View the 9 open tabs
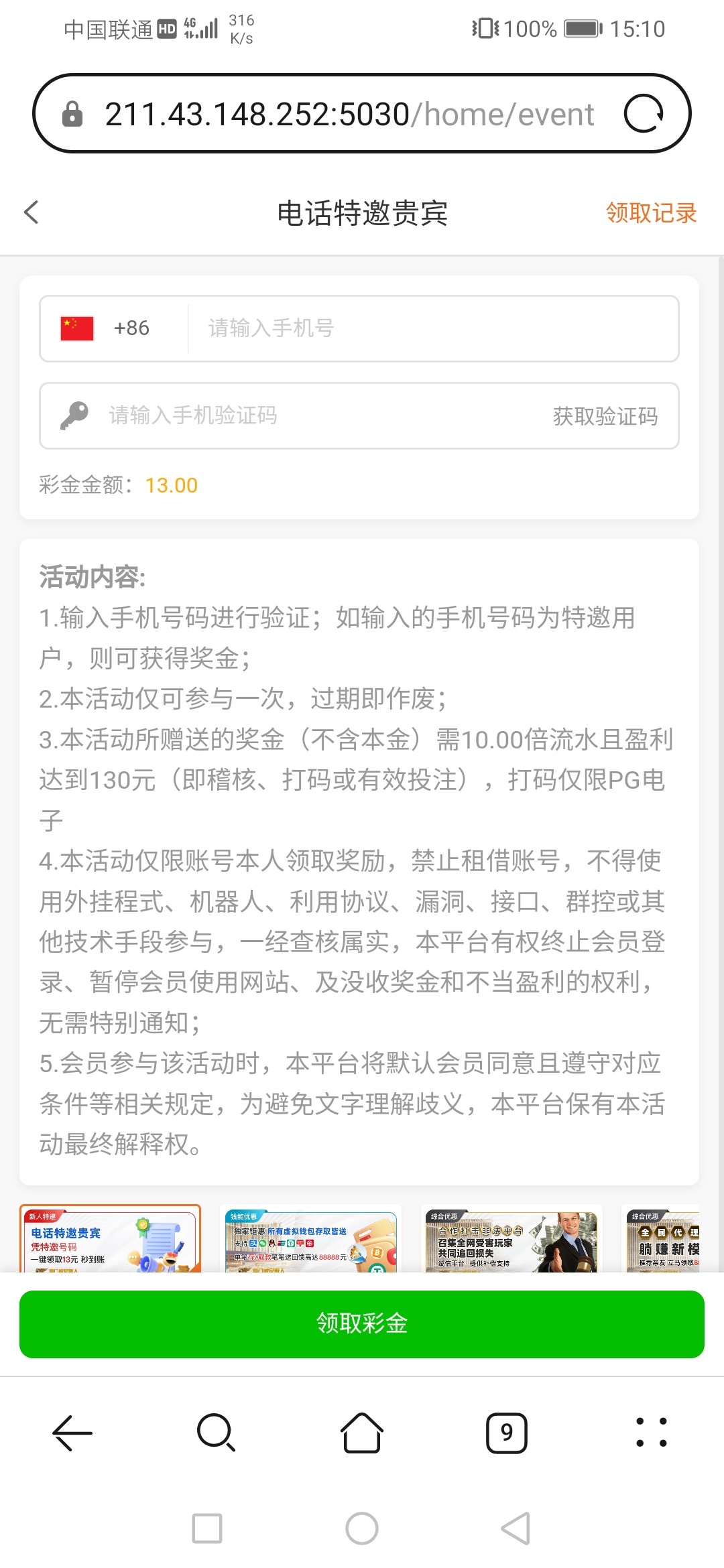 coord(506,1433)
